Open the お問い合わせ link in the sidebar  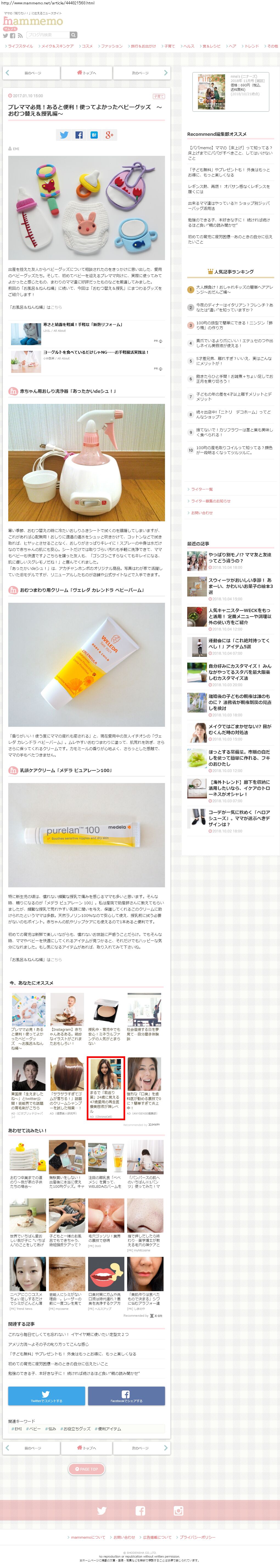pyautogui.click(x=201, y=513)
